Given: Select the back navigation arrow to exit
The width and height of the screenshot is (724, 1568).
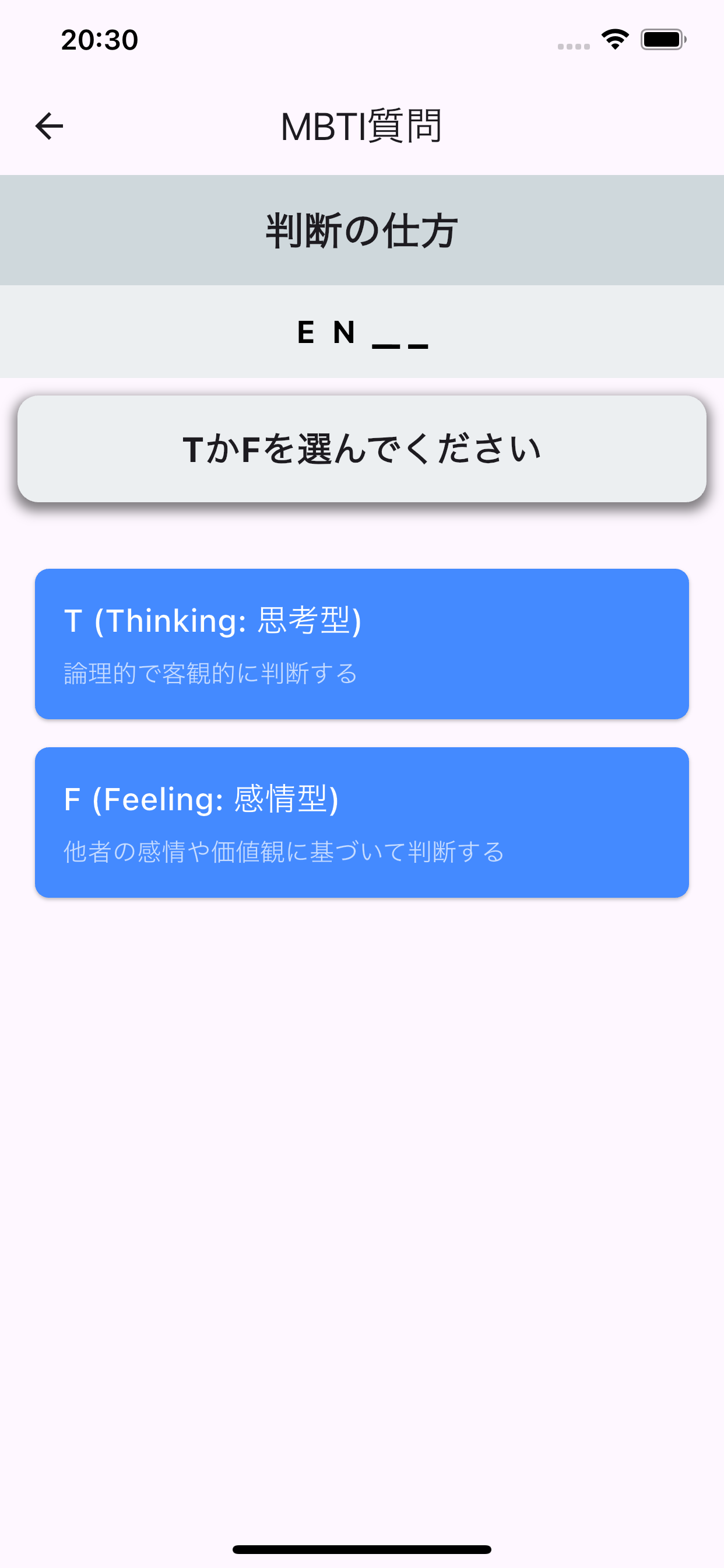Looking at the screenshot, I should 48,126.
